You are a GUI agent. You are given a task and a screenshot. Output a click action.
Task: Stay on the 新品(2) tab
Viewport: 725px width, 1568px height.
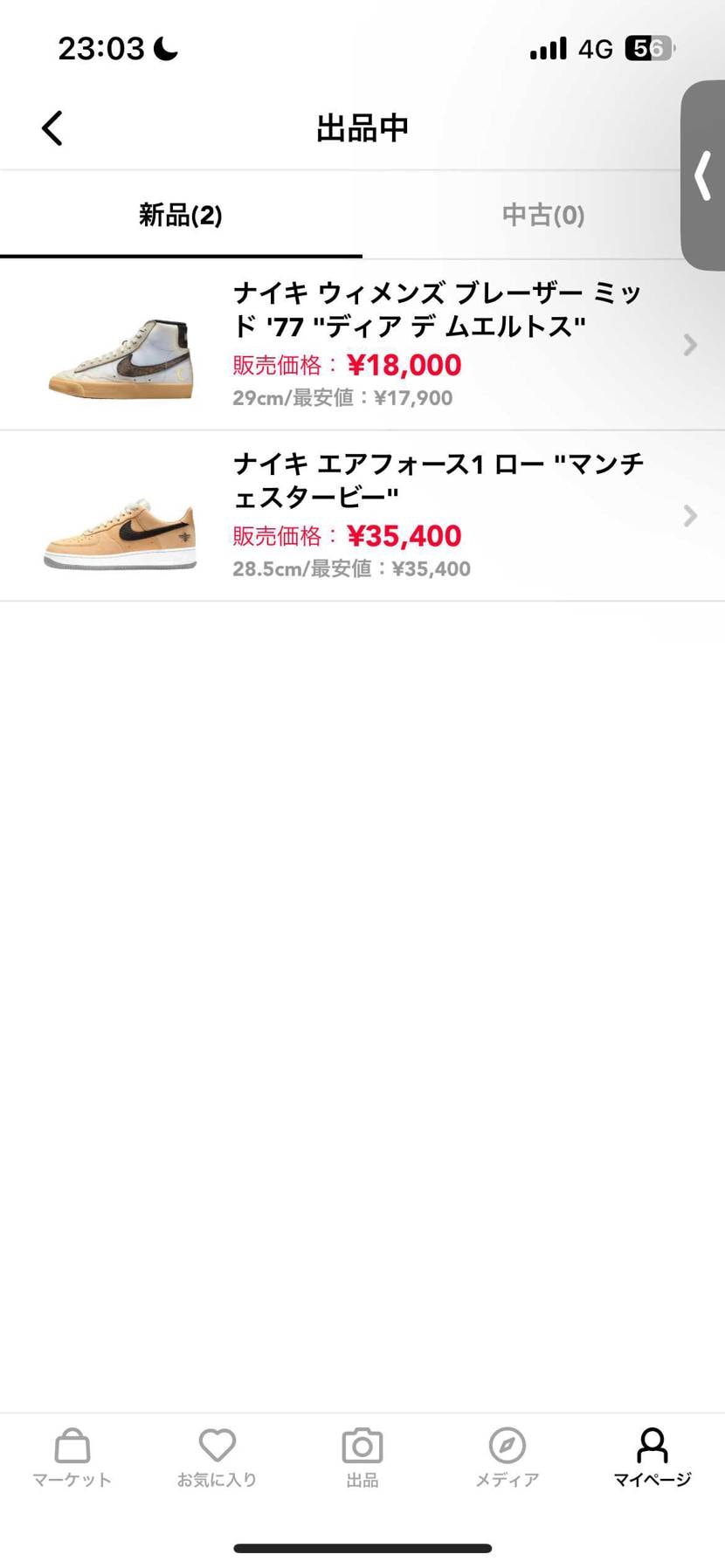coord(181,216)
